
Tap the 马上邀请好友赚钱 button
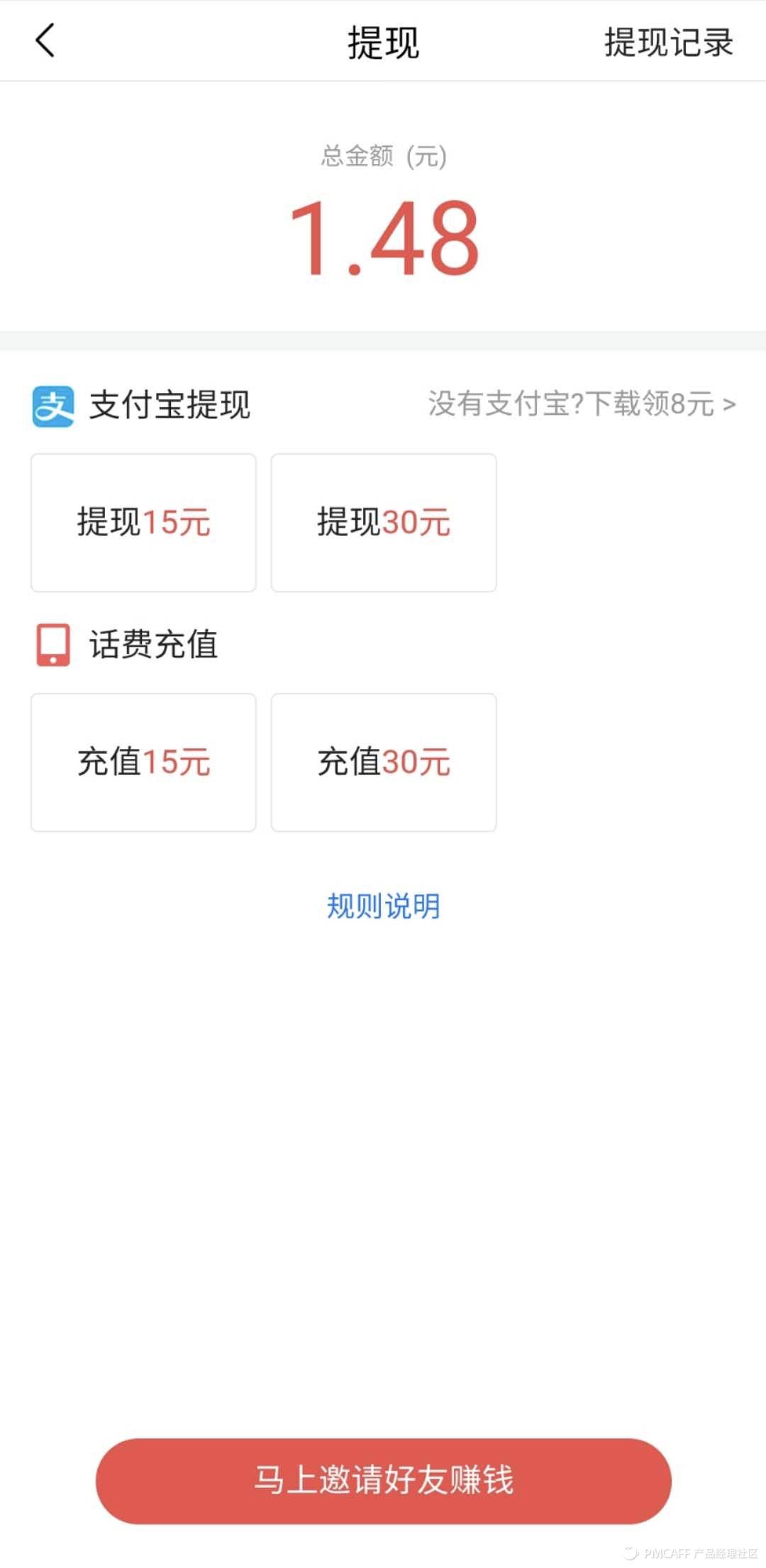pyautogui.click(x=383, y=1482)
